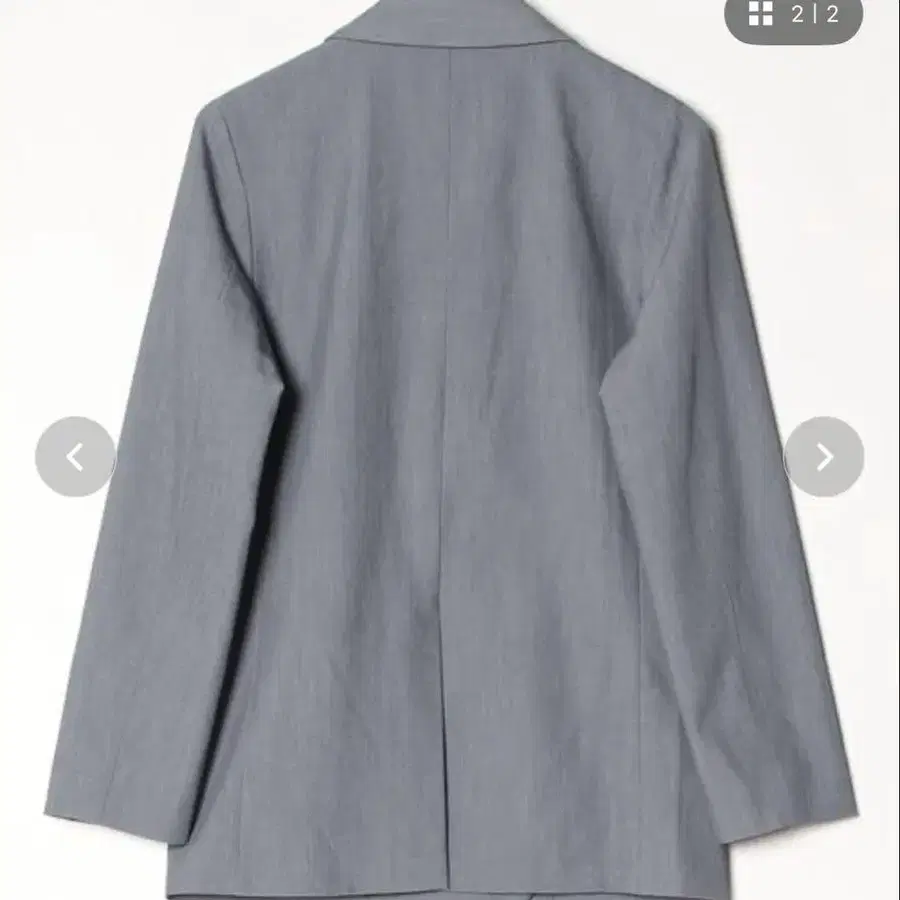
Task: Go to the next product image
Action: tap(824, 457)
